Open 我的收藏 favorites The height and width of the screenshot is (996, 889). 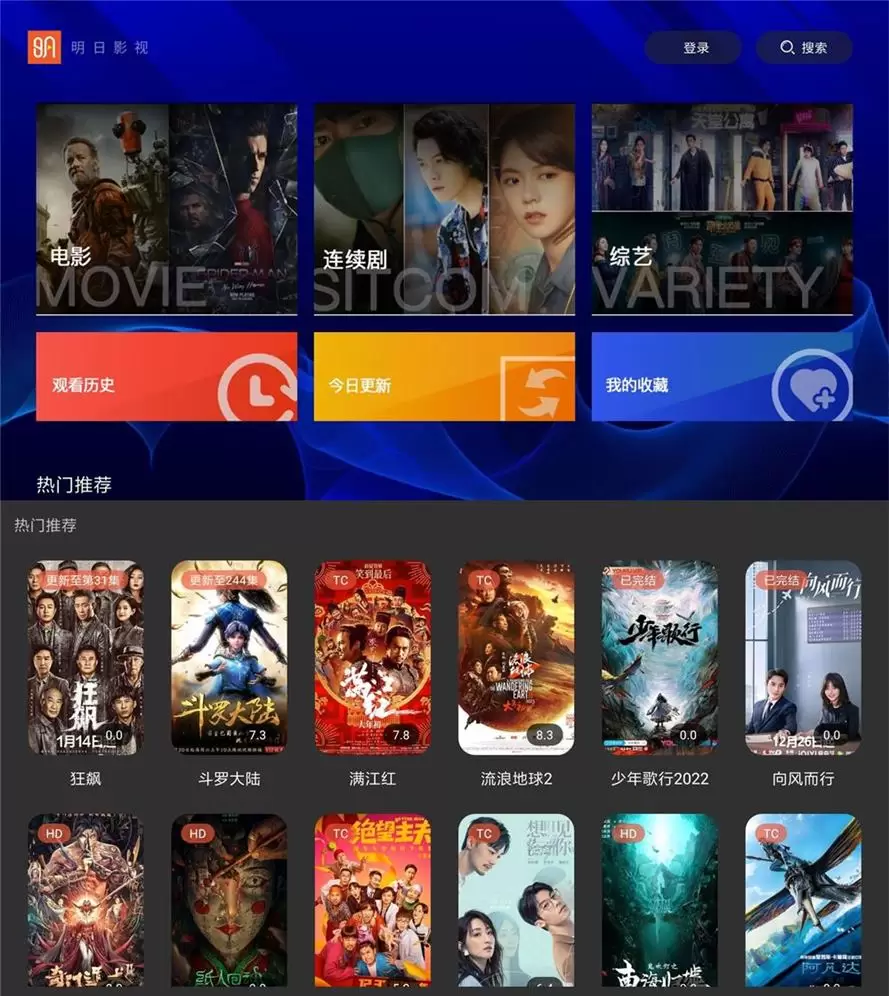click(722, 377)
